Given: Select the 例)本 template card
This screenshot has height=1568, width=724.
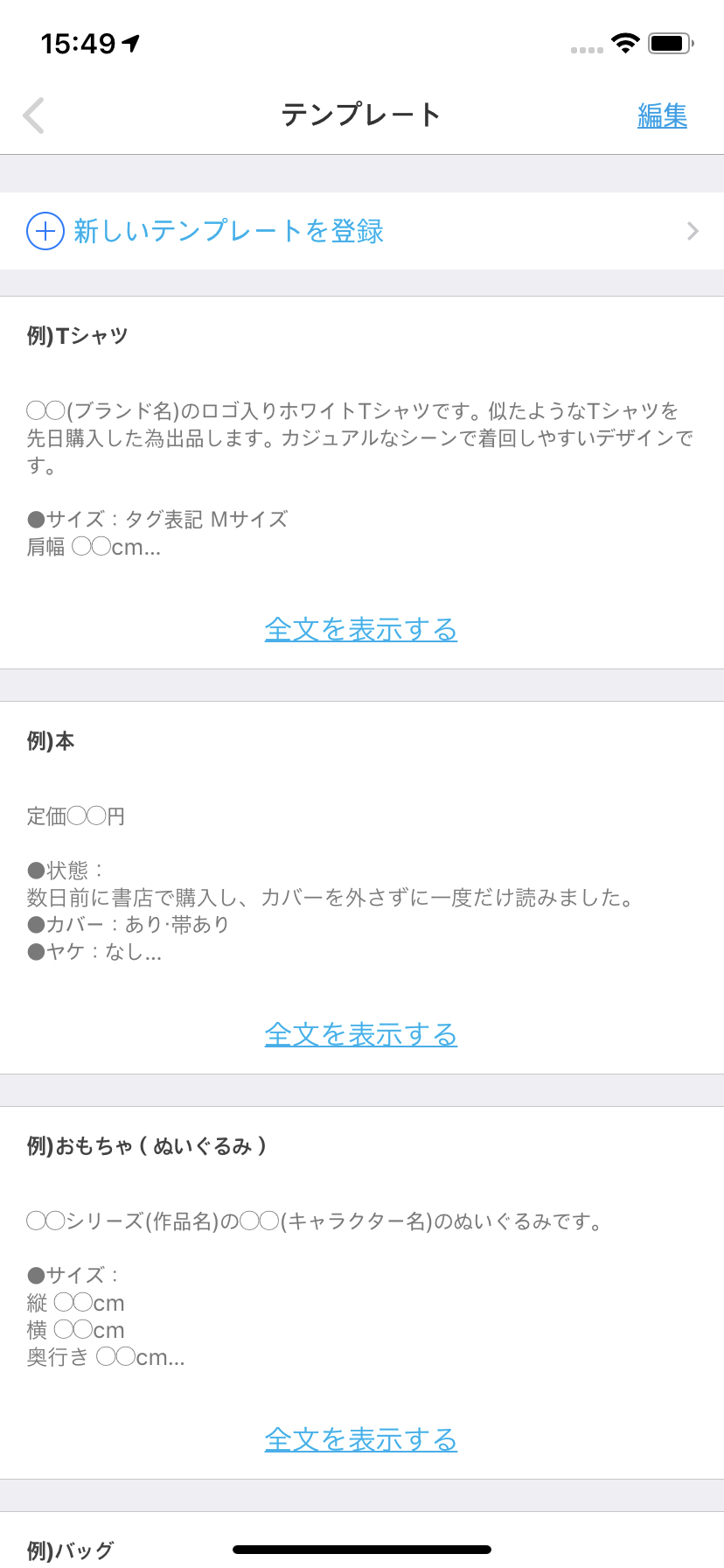Looking at the screenshot, I should tap(362, 888).
